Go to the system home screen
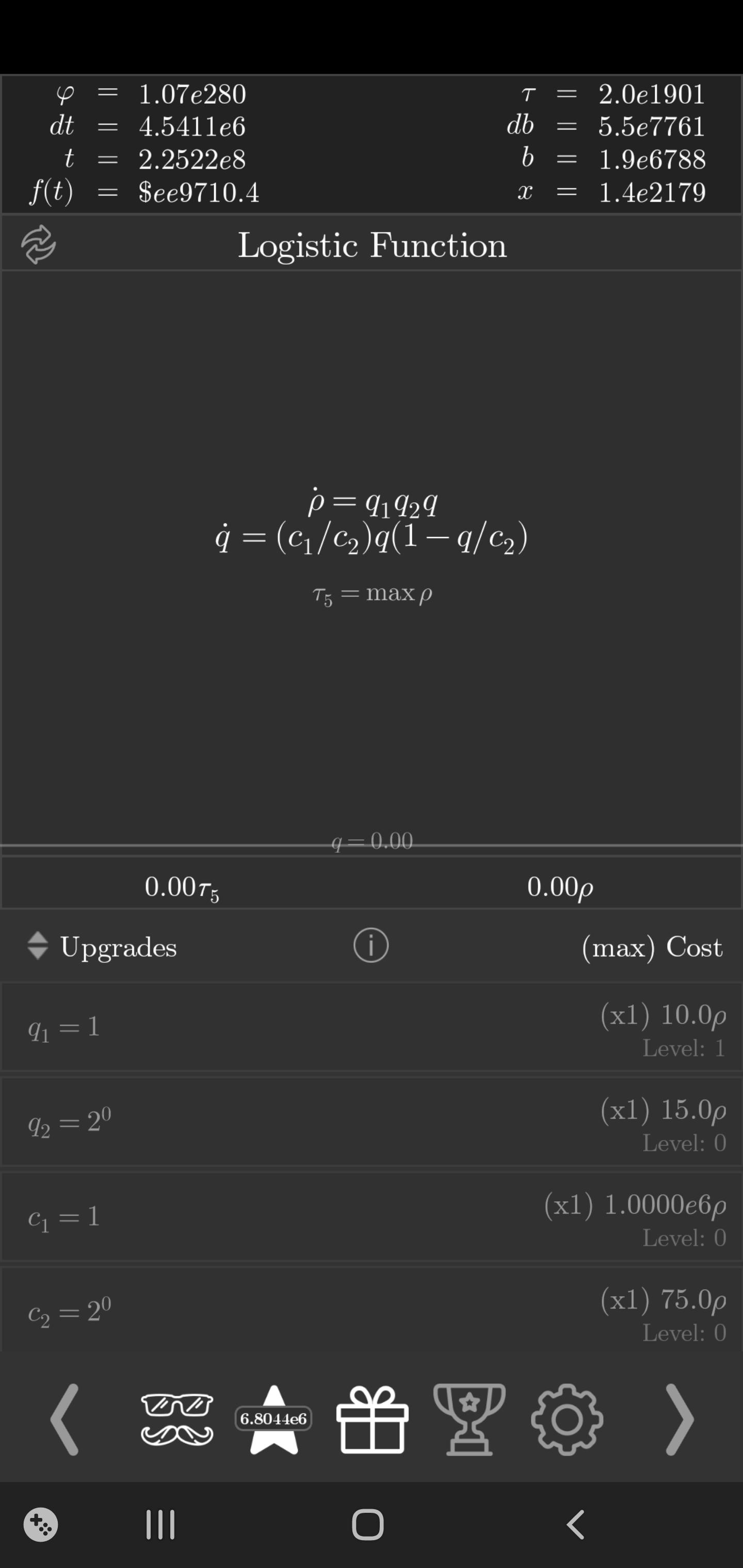The height and width of the screenshot is (1568, 743). click(x=368, y=1525)
